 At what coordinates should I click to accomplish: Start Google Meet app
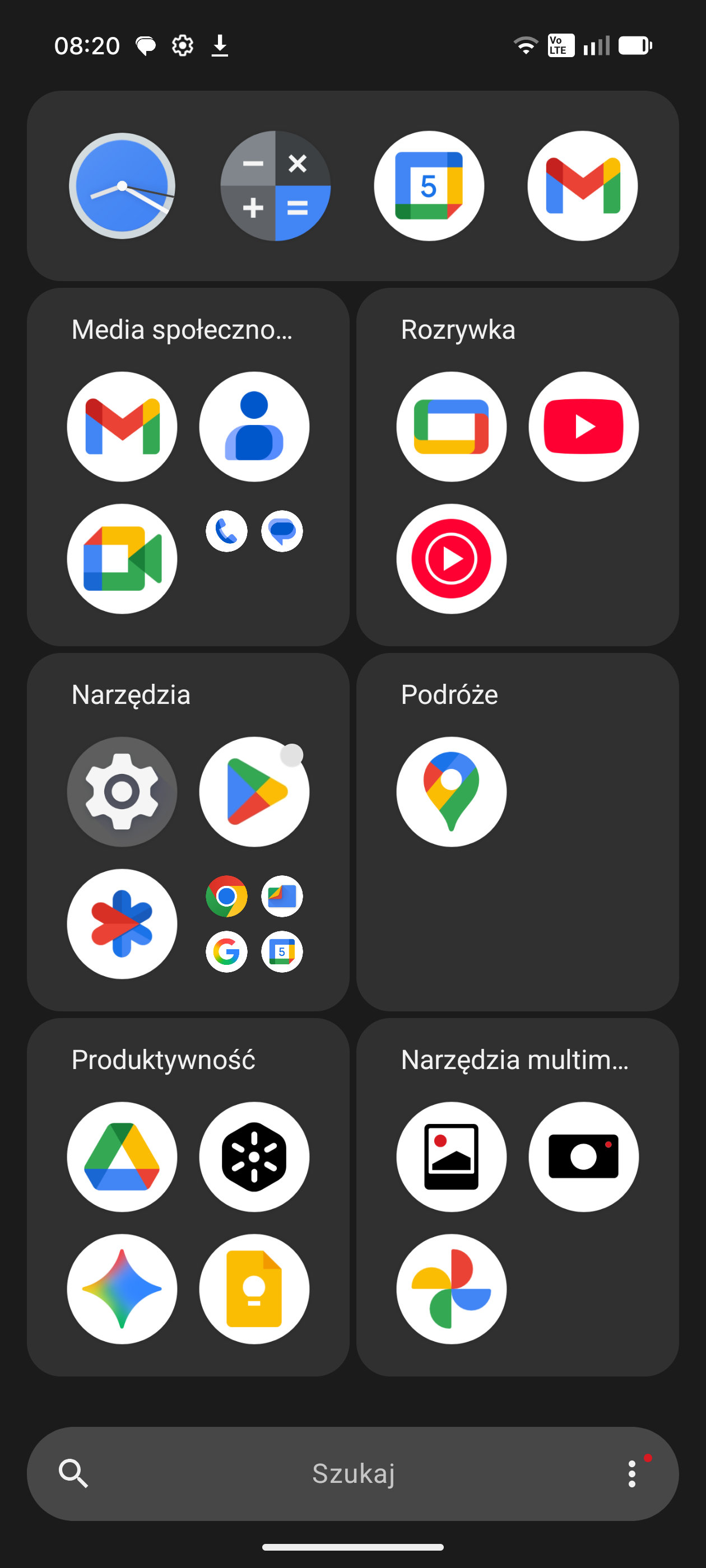[x=122, y=559]
